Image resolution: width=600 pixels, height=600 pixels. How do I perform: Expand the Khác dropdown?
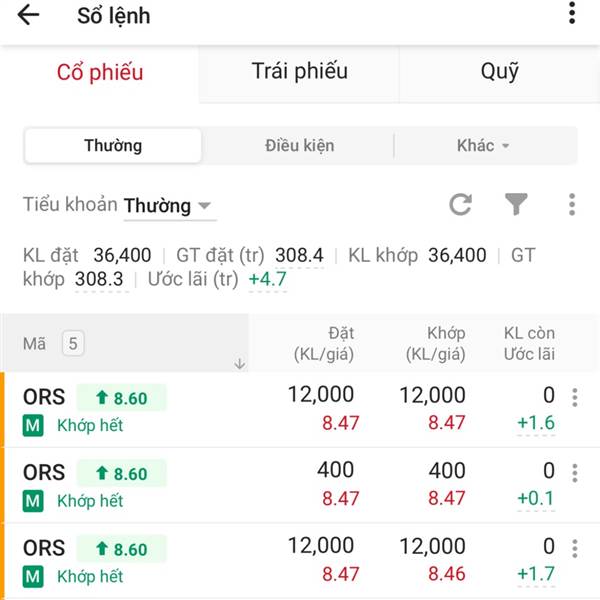[x=483, y=145]
